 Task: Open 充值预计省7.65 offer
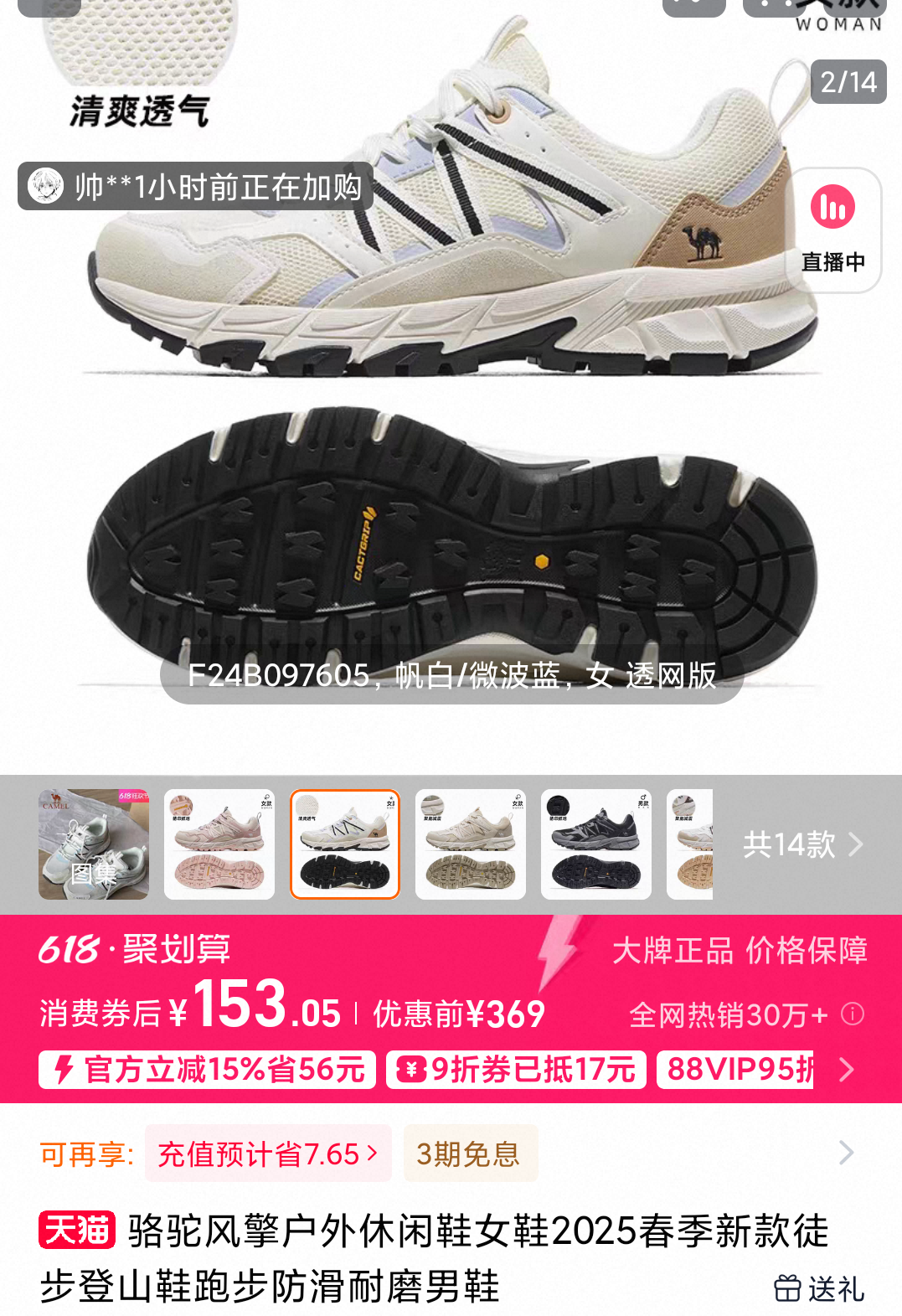pos(267,1153)
